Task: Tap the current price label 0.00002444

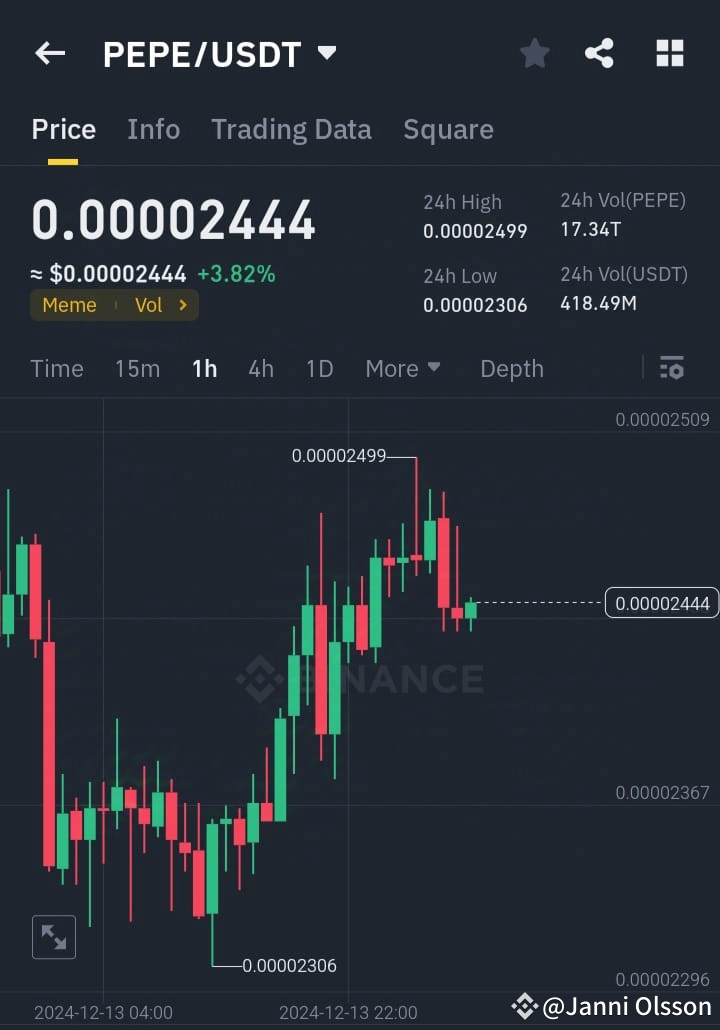Action: 661,603
